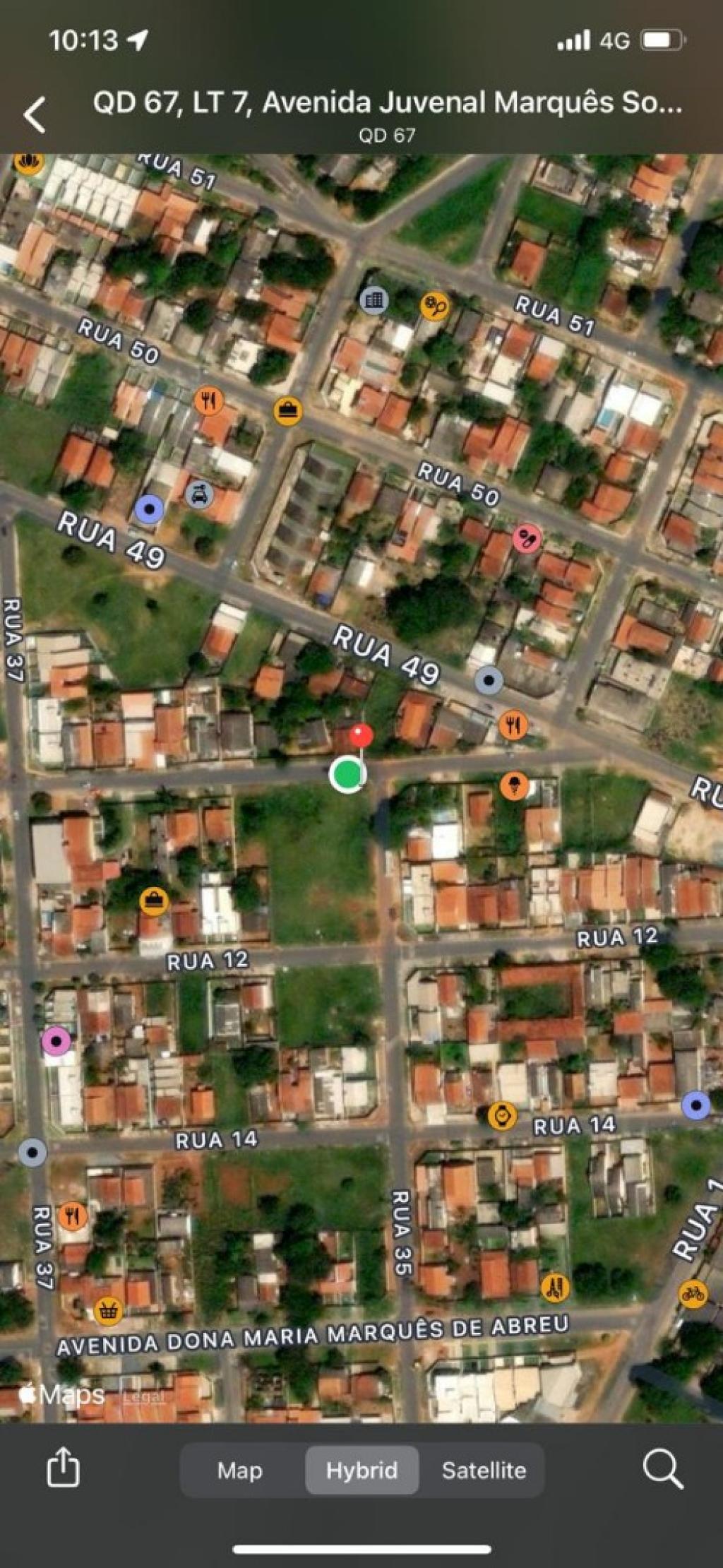Screen dimensions: 723x1568
Task: Open the search magnifier icon
Action: [x=663, y=1469]
